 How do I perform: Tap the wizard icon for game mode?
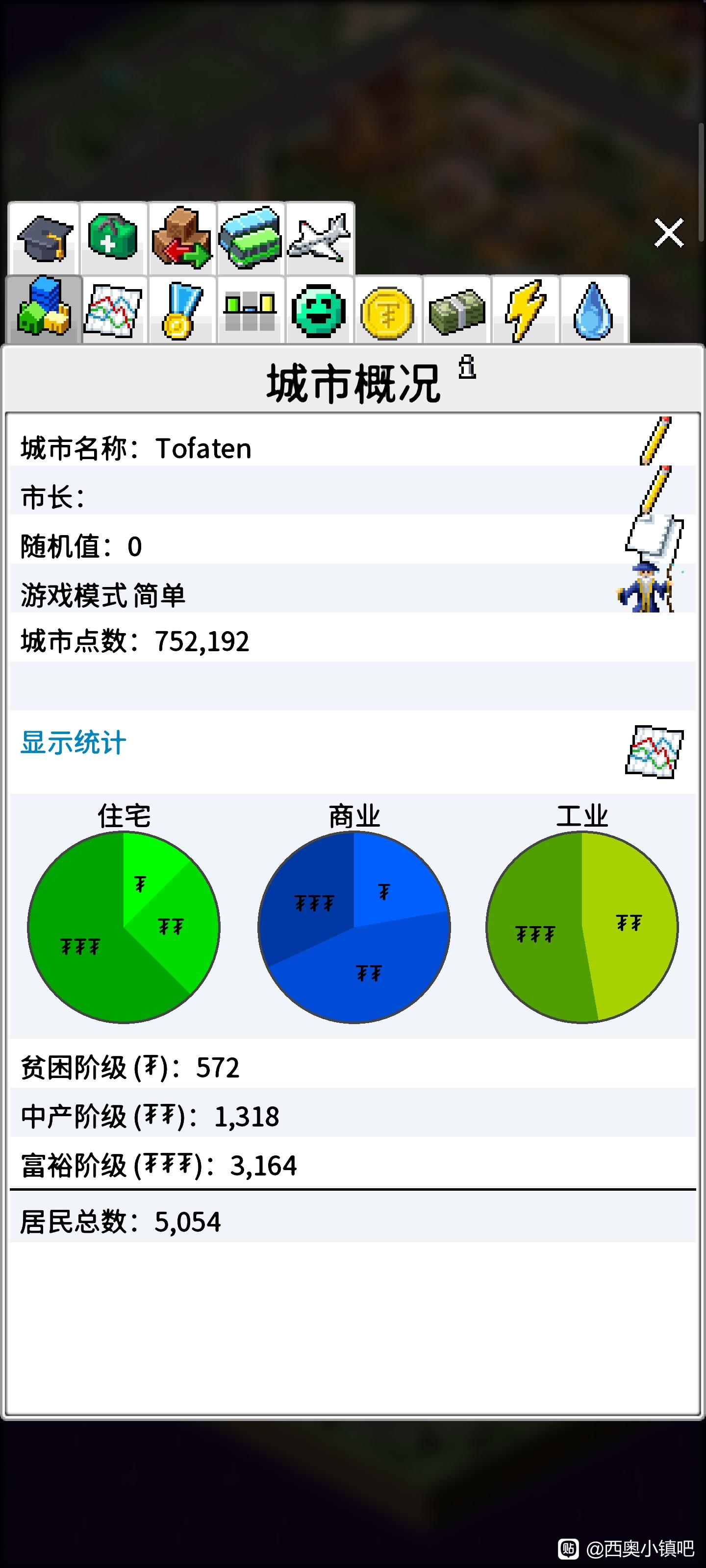(x=647, y=588)
